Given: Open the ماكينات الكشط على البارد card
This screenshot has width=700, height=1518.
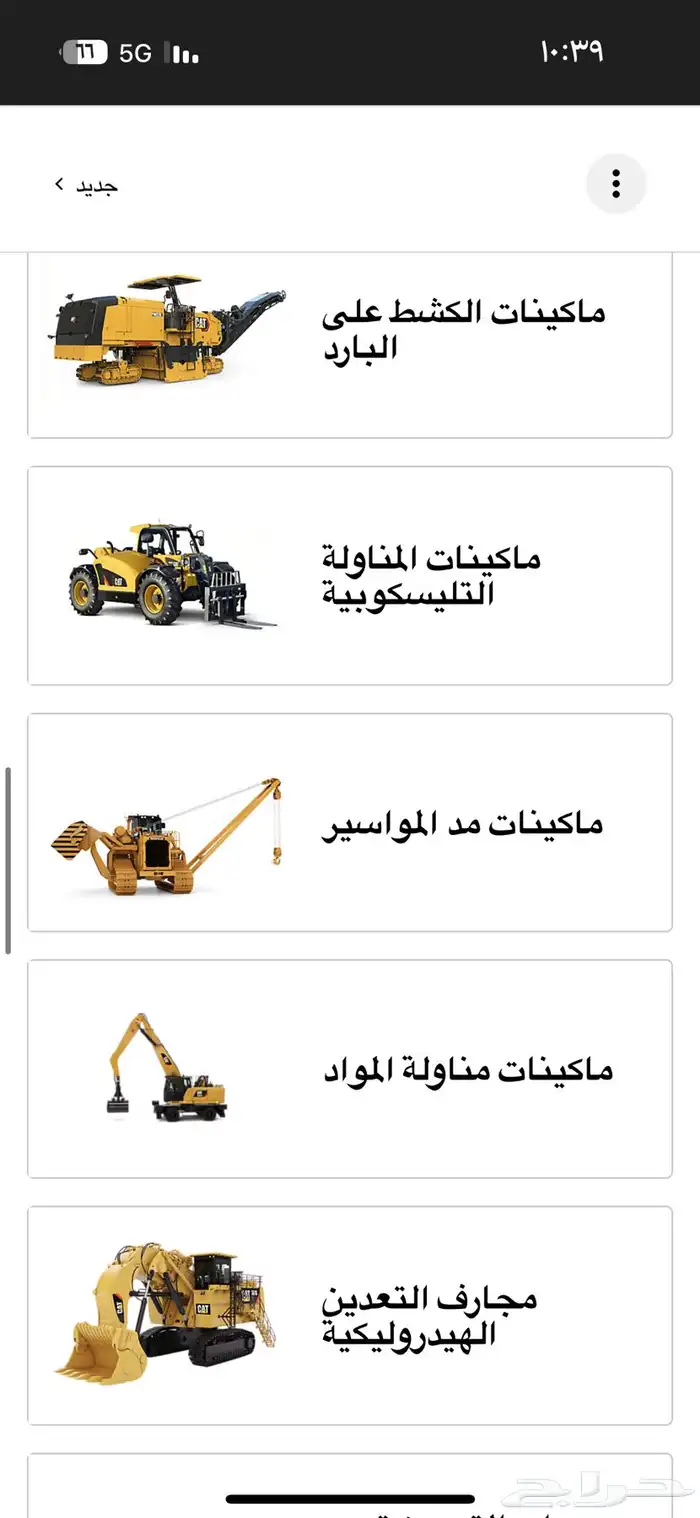Looking at the screenshot, I should coord(350,340).
